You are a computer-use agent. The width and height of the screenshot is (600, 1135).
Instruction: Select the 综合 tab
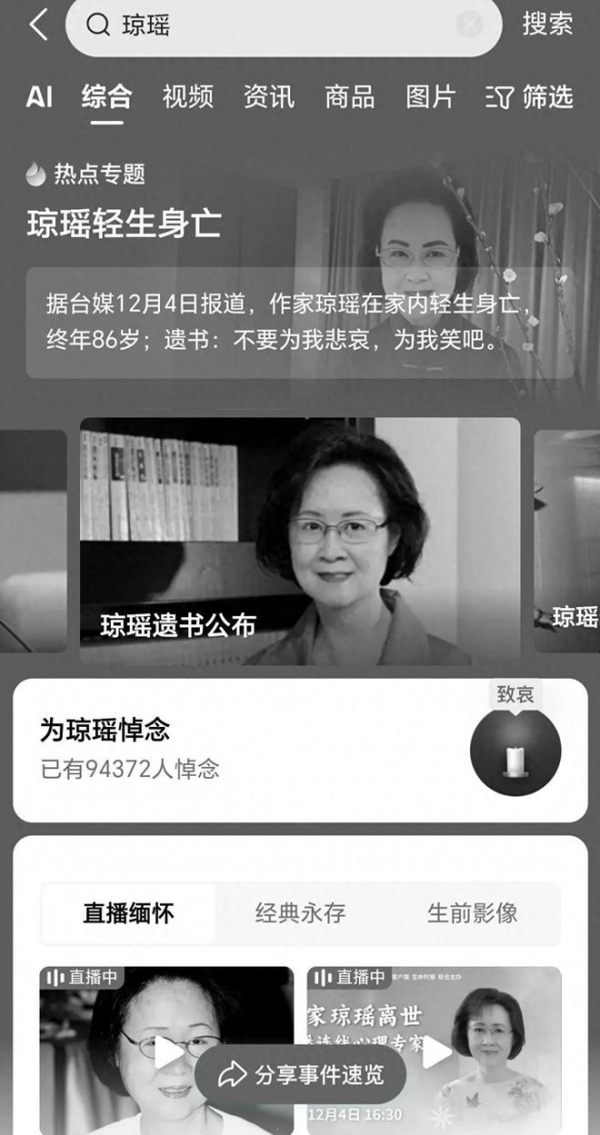click(107, 97)
